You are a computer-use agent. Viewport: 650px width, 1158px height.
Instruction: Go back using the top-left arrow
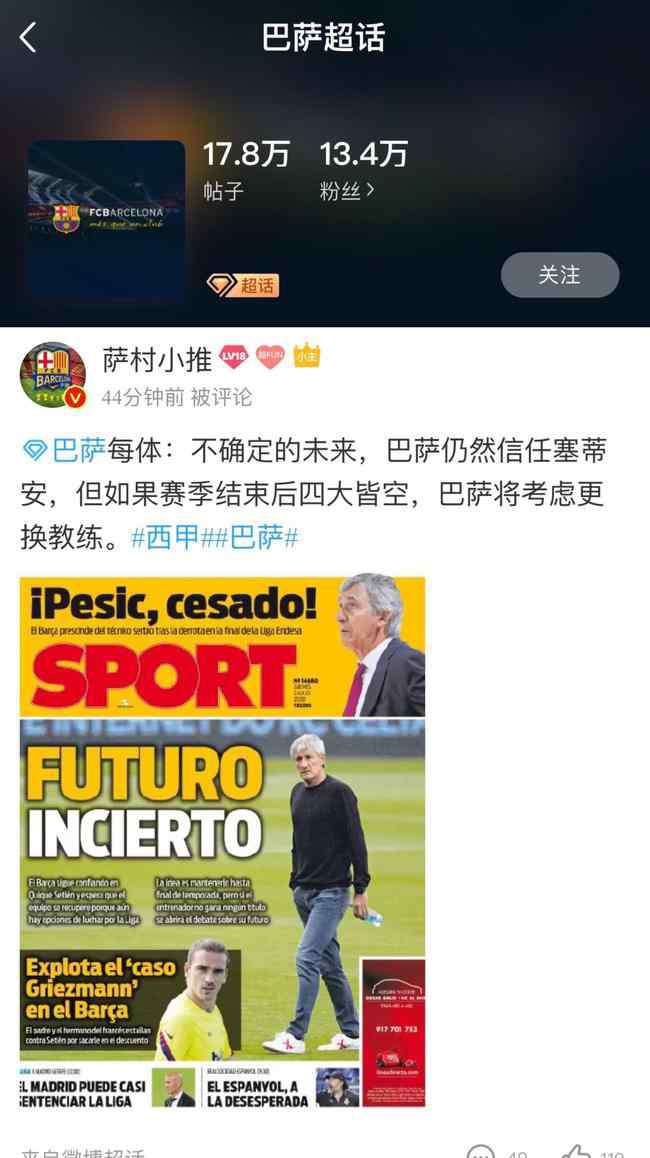tap(28, 37)
